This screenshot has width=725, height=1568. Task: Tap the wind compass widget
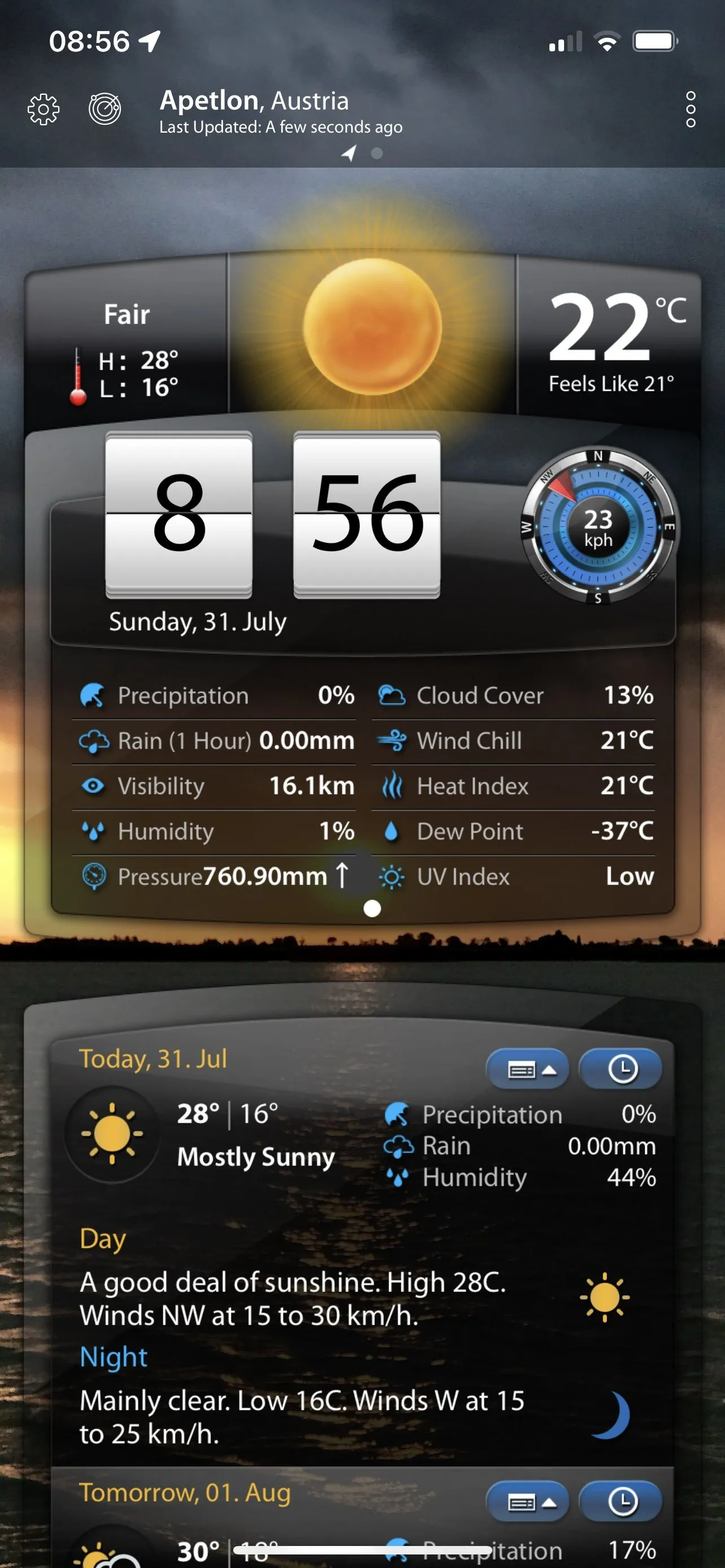[x=599, y=527]
